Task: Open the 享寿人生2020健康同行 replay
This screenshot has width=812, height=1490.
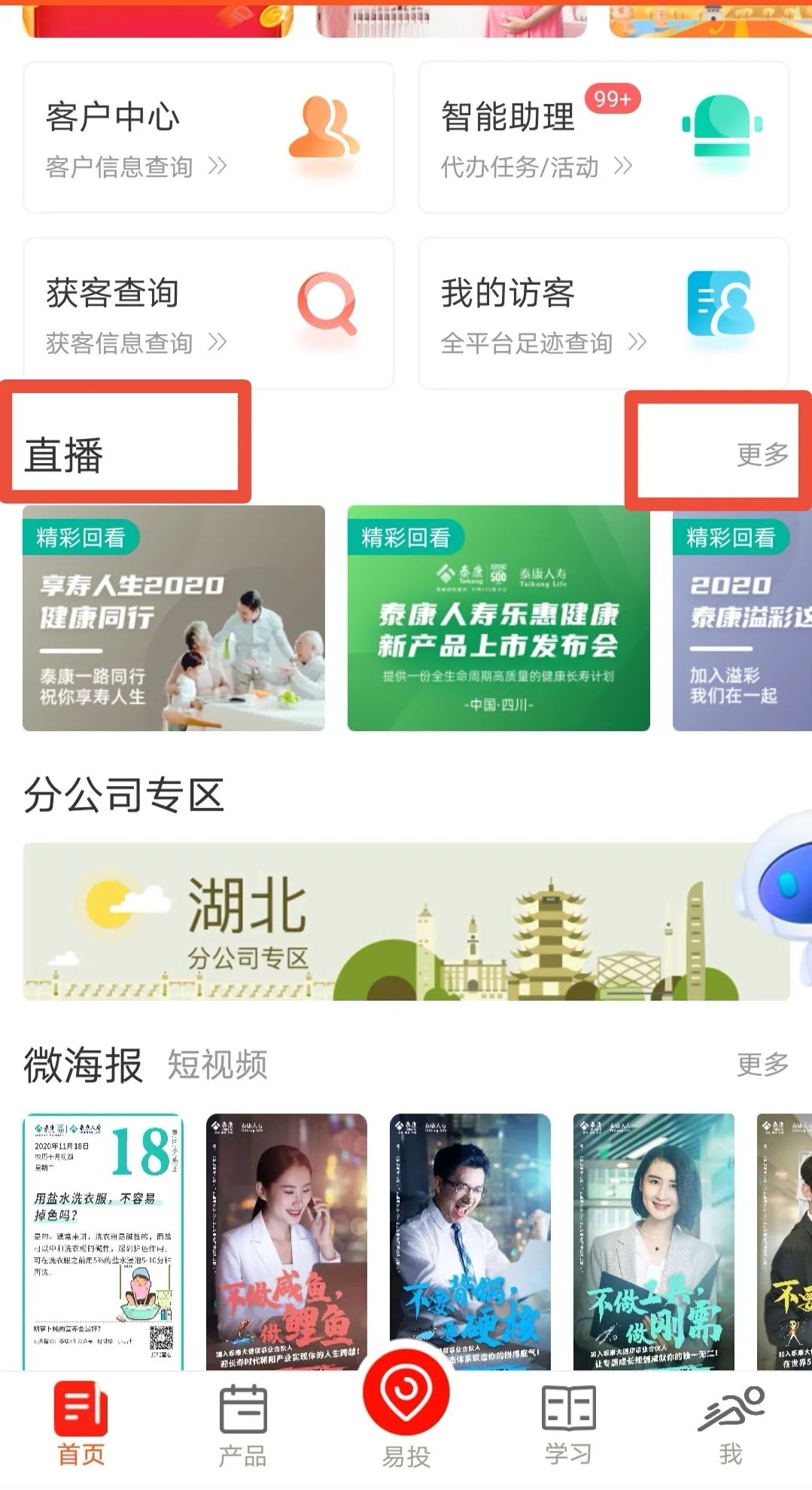Action: 174,618
